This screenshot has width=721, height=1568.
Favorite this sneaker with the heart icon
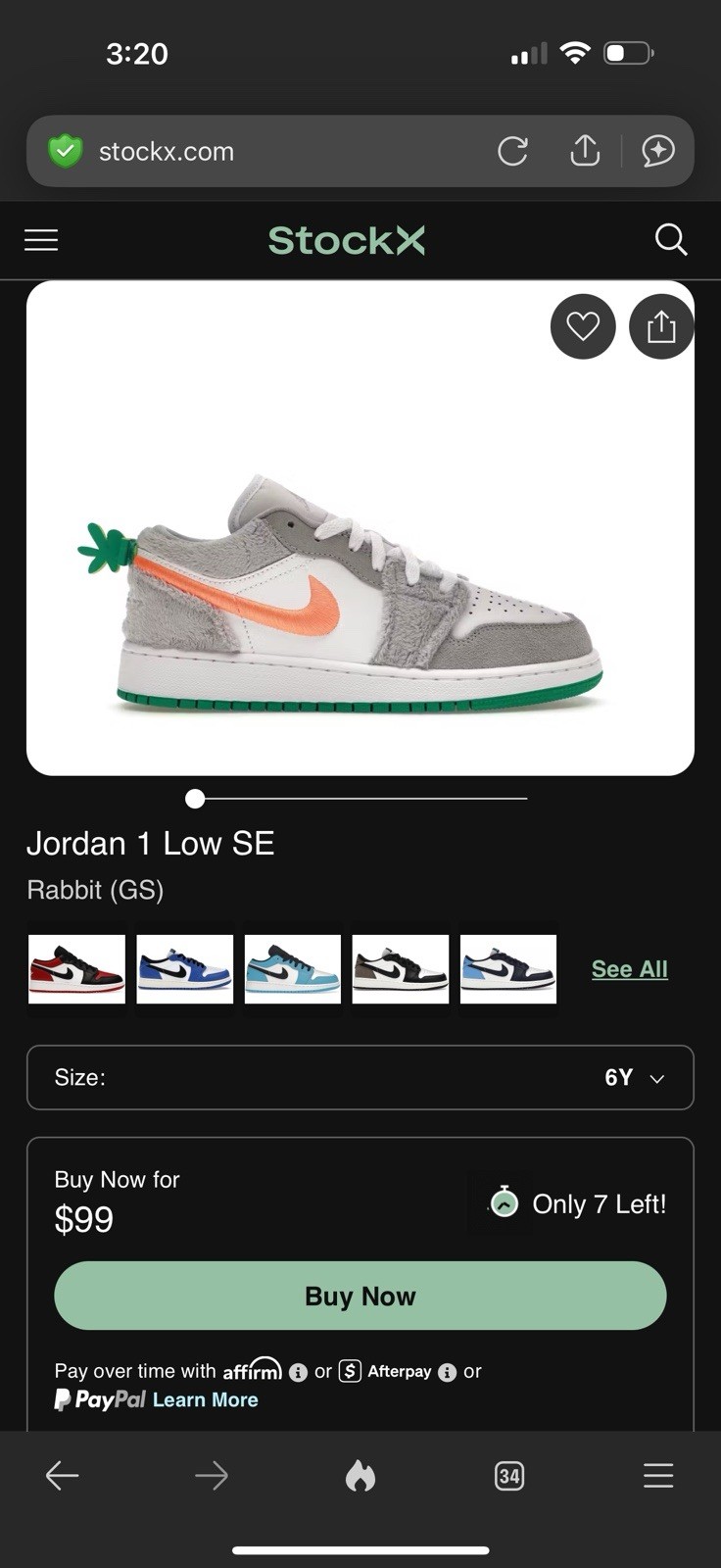click(583, 326)
